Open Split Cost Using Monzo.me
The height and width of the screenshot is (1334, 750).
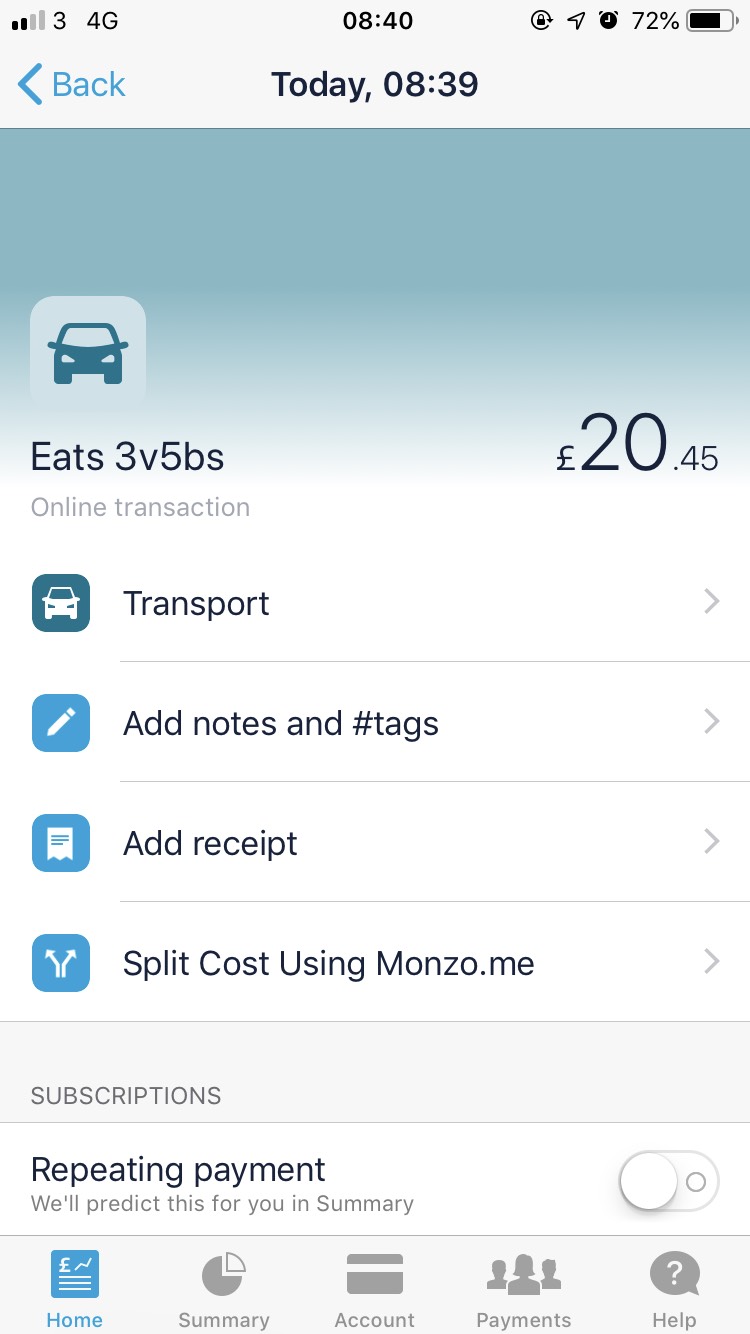coord(375,962)
